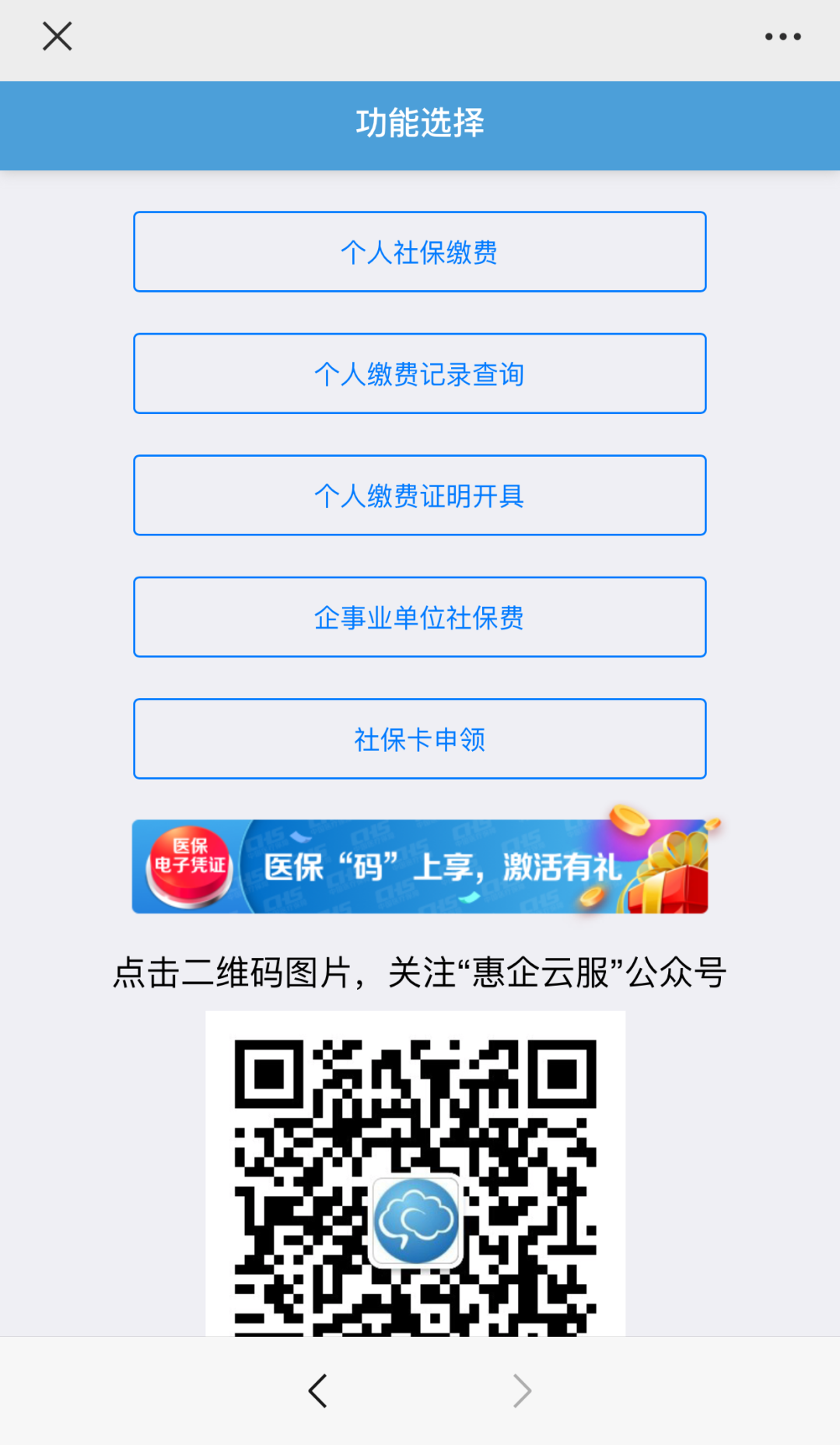Choose 个人缴费证明开具
The width and height of the screenshot is (840, 1445).
(x=419, y=496)
